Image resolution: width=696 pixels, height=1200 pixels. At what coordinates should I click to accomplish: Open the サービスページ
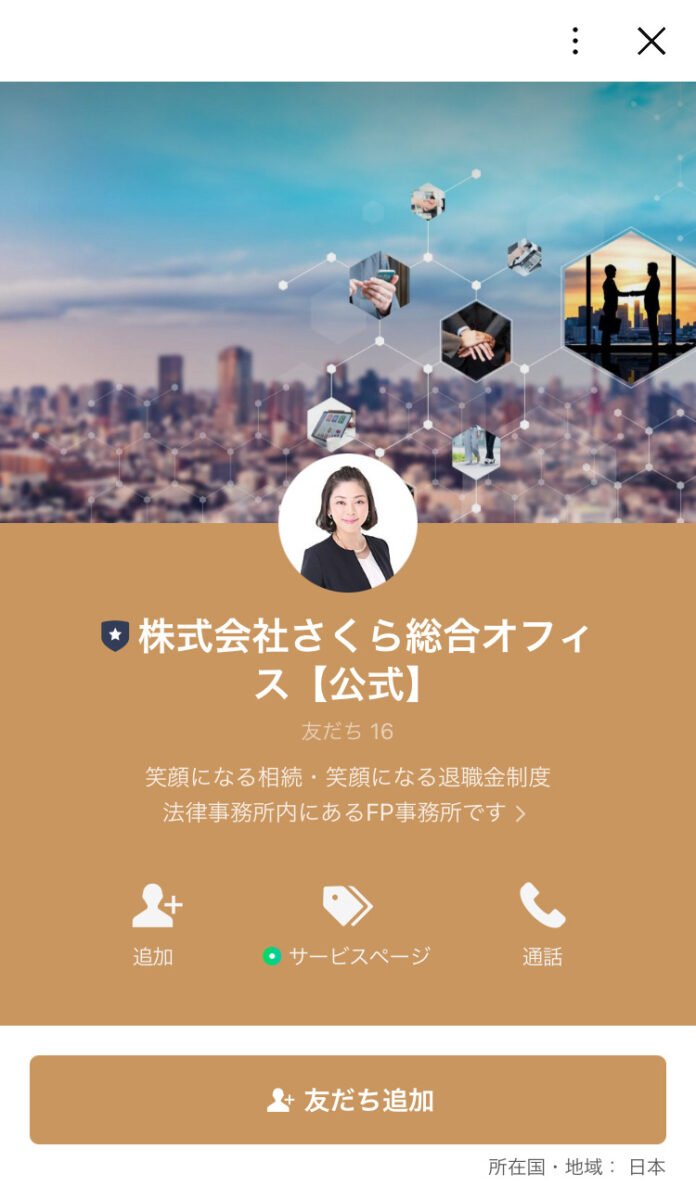pos(347,925)
